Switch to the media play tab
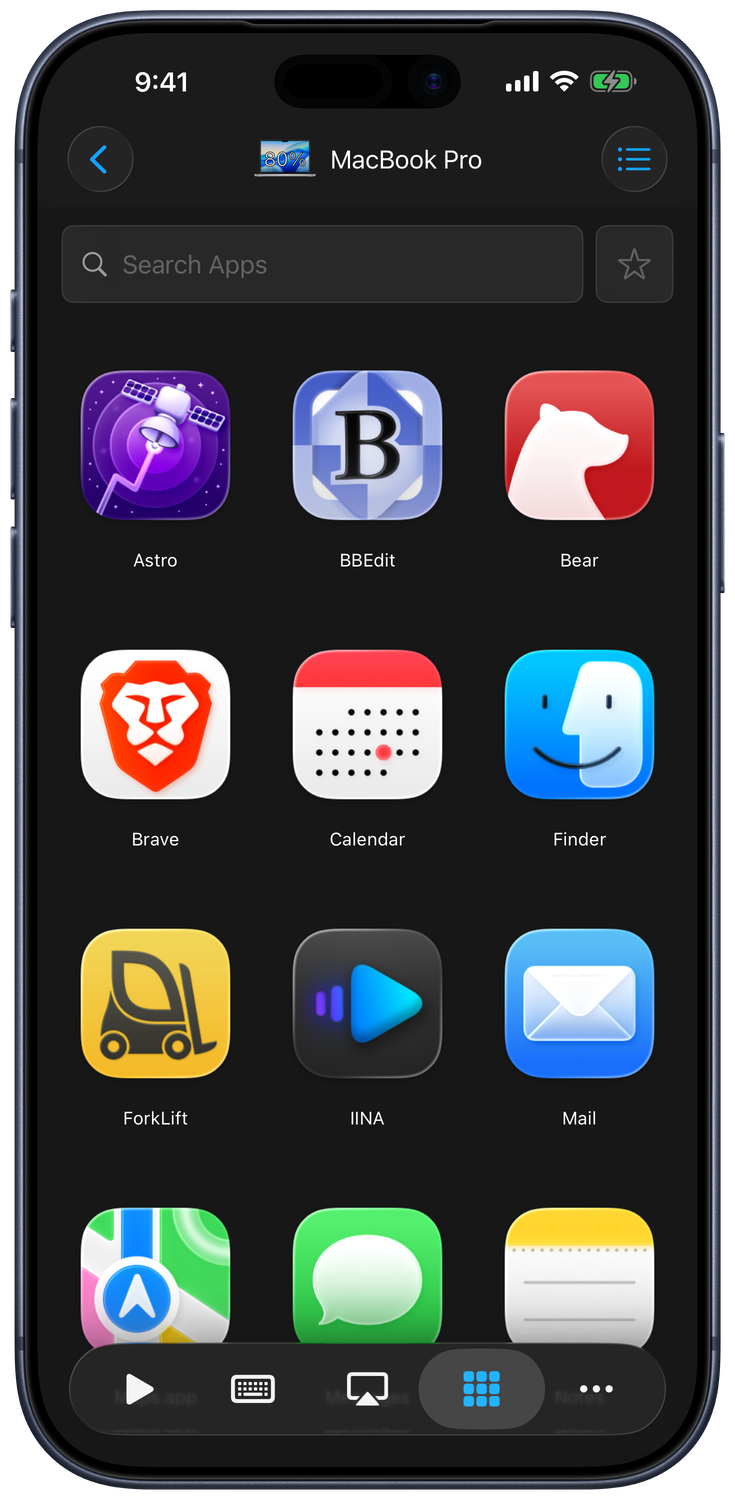The image size is (735, 1500). coord(139,1389)
